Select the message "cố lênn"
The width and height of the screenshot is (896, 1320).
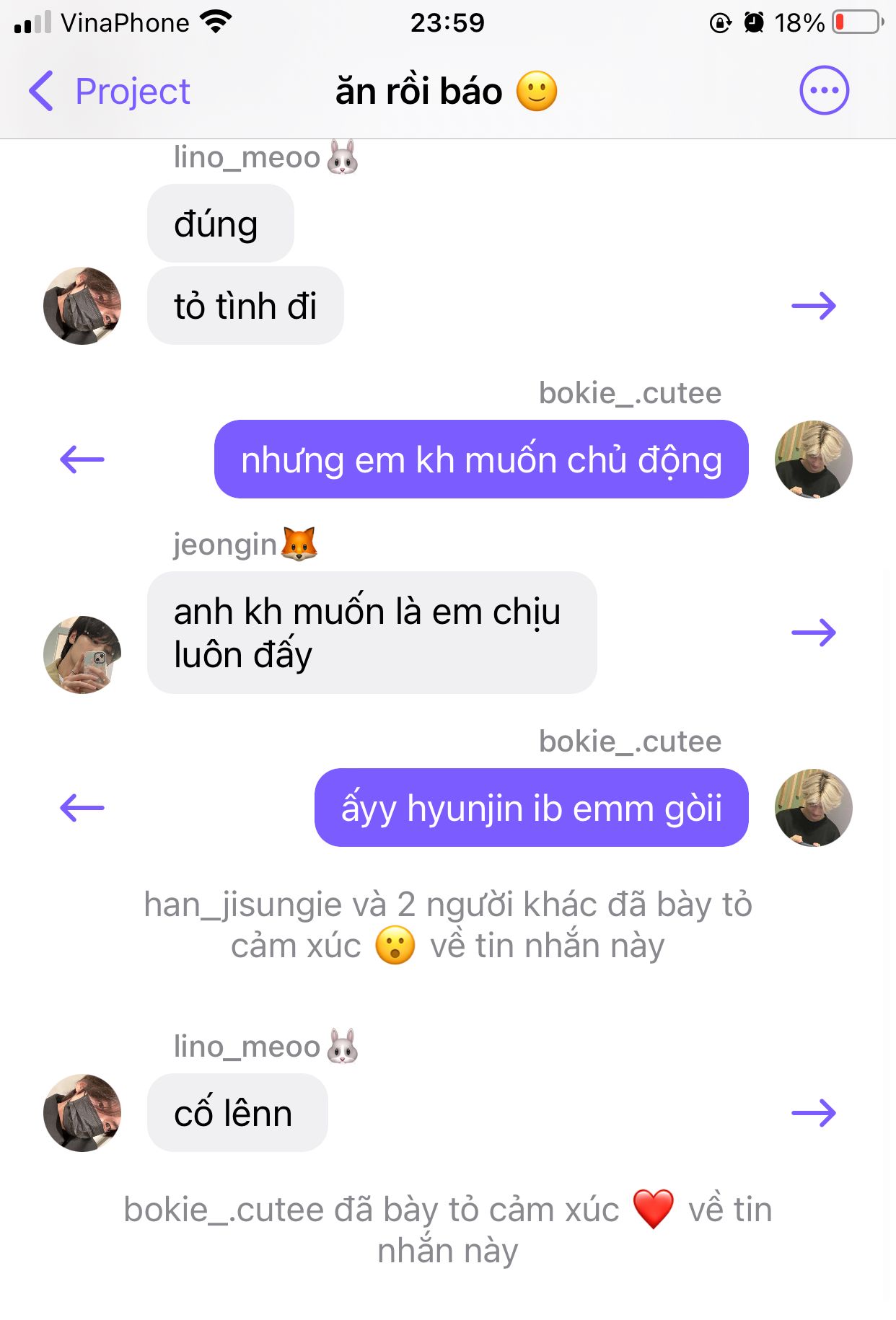click(x=237, y=1113)
